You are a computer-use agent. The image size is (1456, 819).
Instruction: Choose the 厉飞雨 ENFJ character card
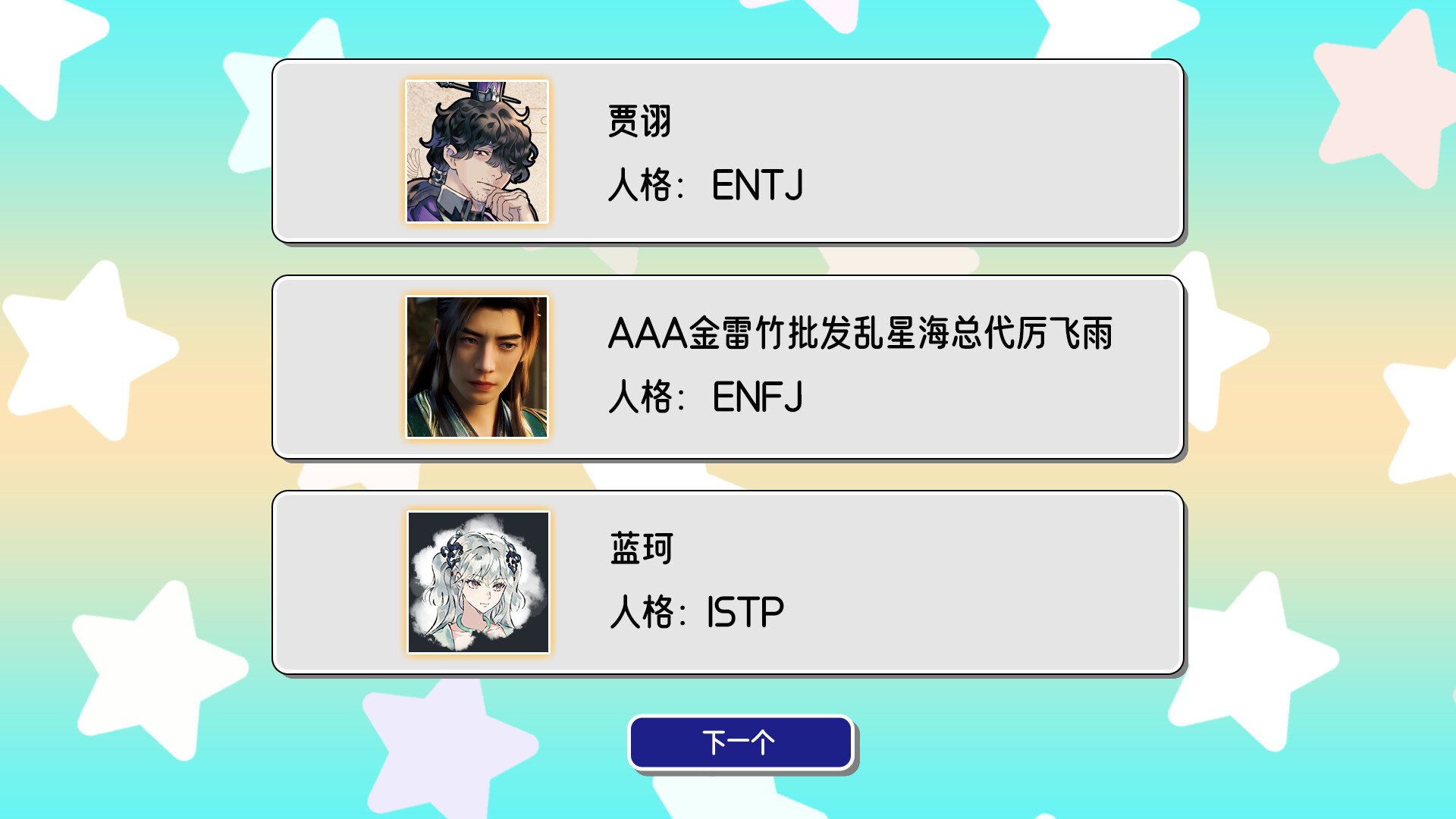[728, 367]
